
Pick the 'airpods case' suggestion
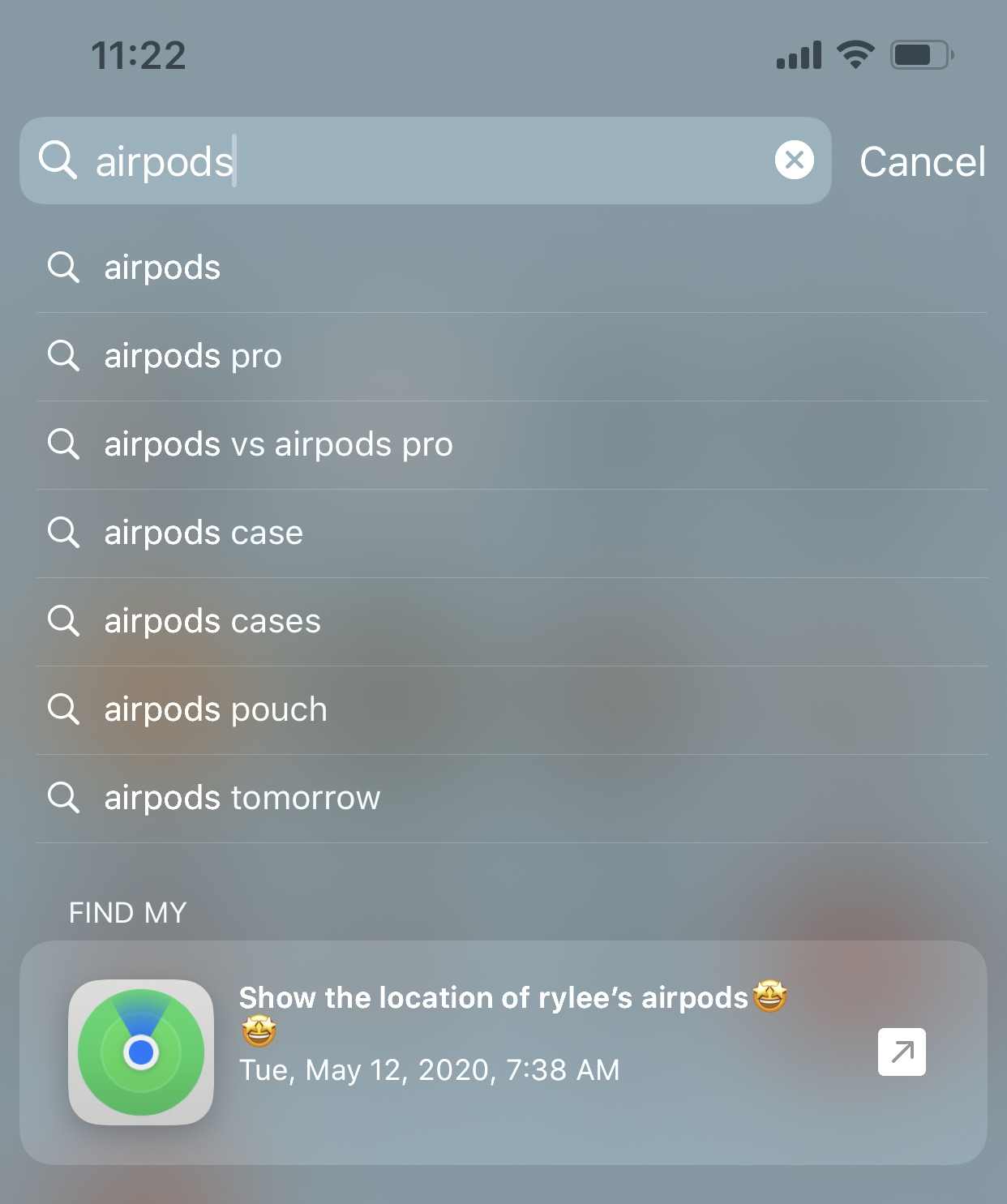(204, 533)
